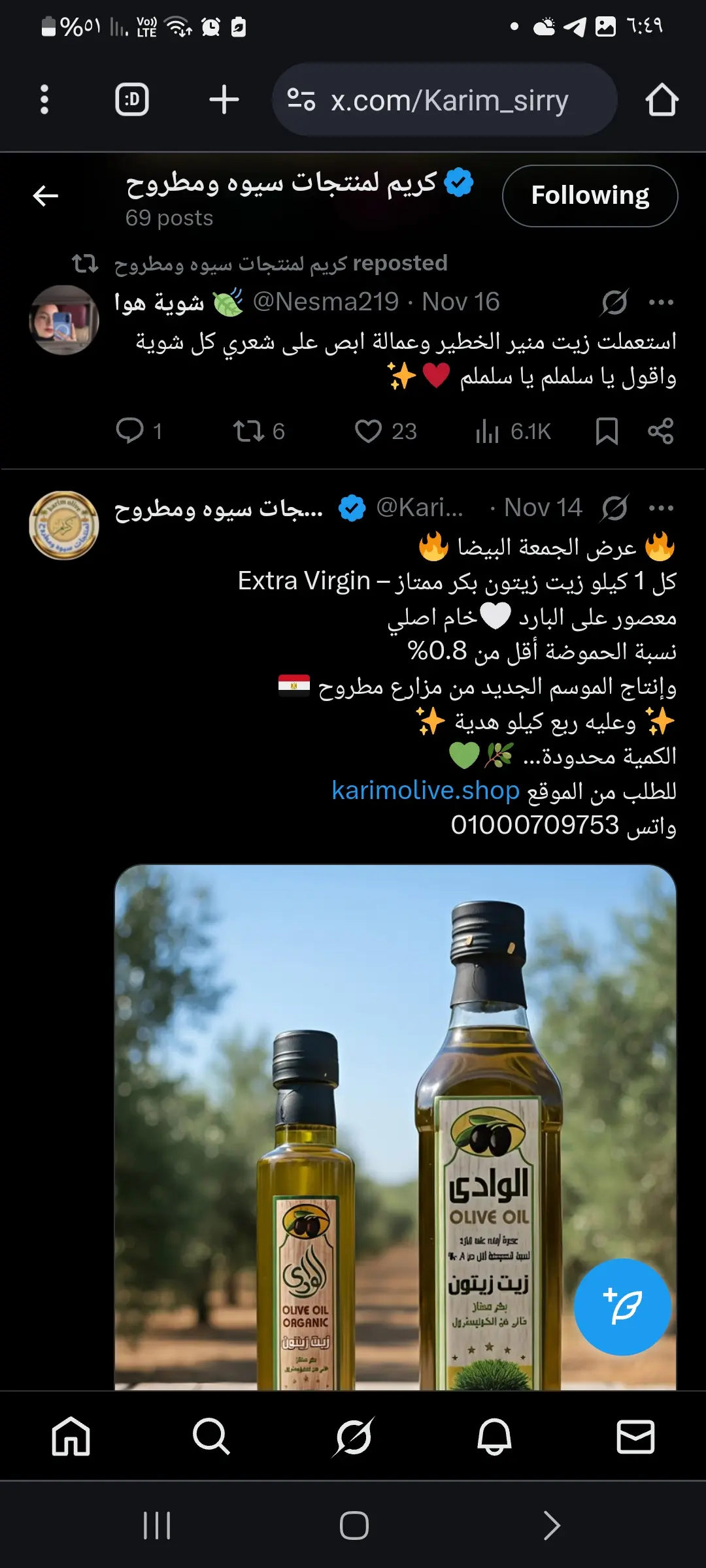Image resolution: width=706 pixels, height=1568 pixels.
Task: Open more options for Nesma219's tweet
Action: coord(662,301)
